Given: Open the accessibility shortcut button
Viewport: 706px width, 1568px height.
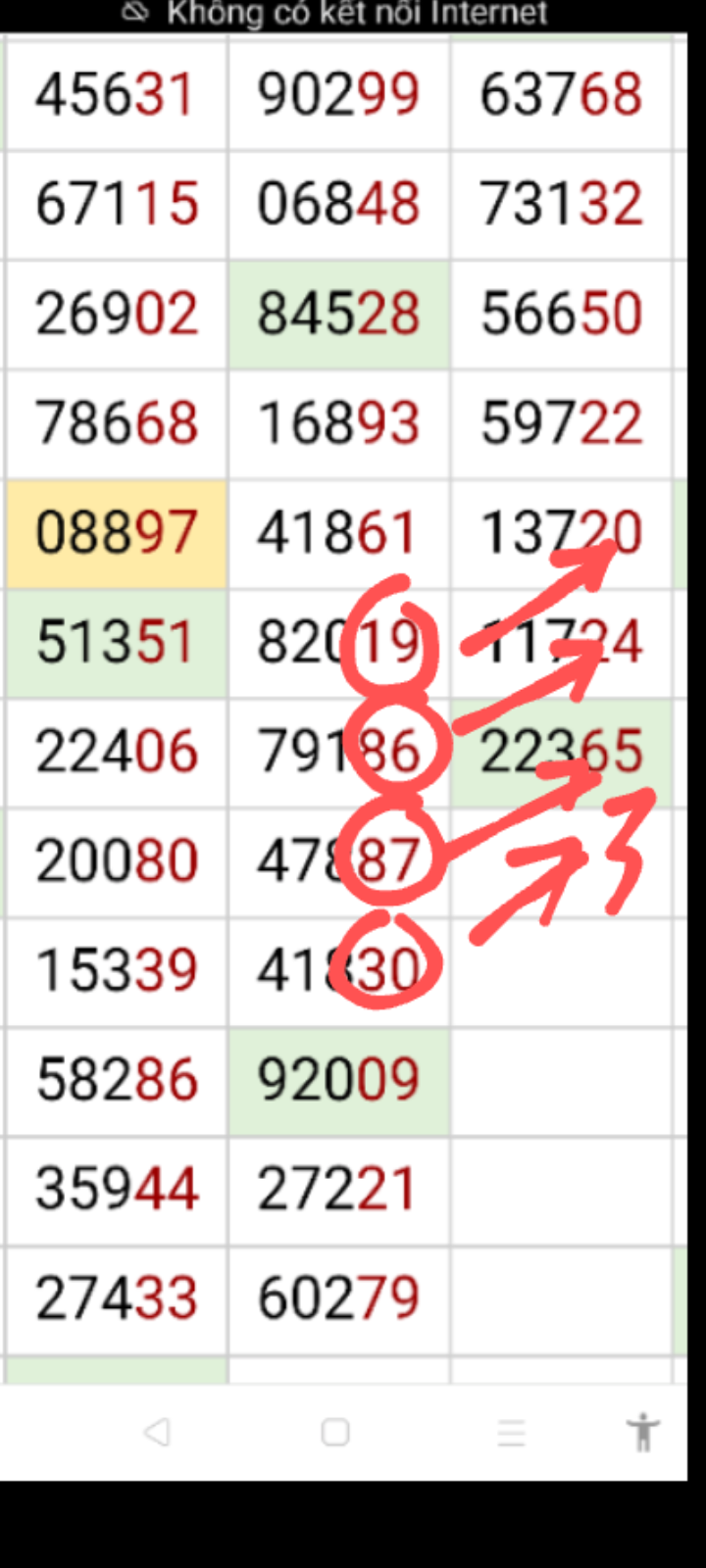Looking at the screenshot, I should tap(643, 1432).
